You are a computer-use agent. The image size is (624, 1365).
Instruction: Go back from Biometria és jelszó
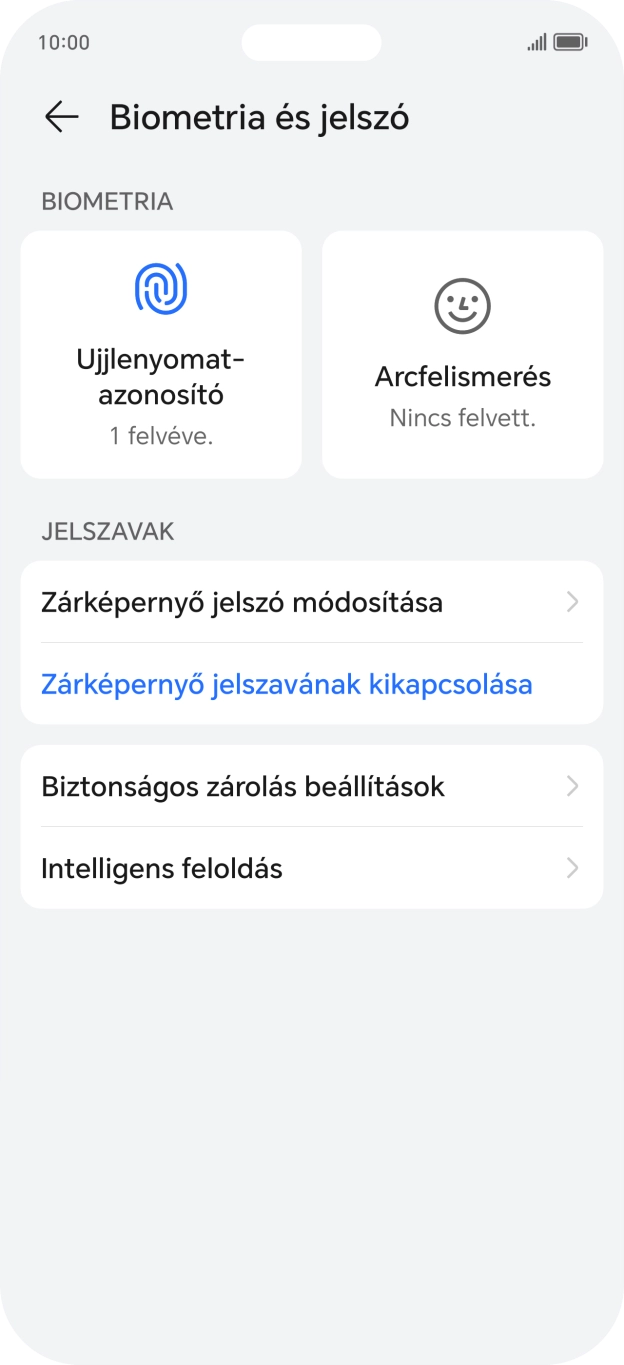pyautogui.click(x=62, y=118)
